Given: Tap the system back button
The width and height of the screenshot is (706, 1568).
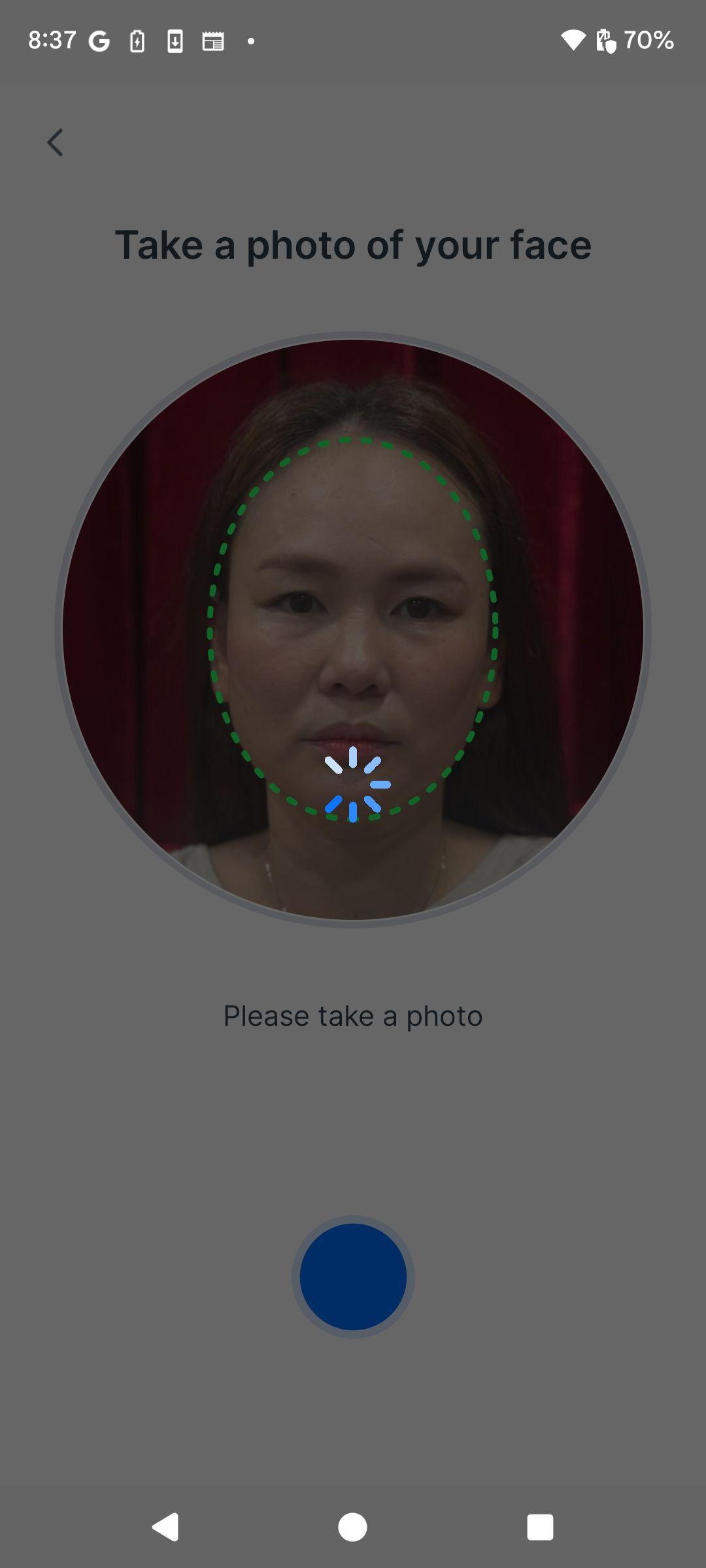Looking at the screenshot, I should point(165,1527).
